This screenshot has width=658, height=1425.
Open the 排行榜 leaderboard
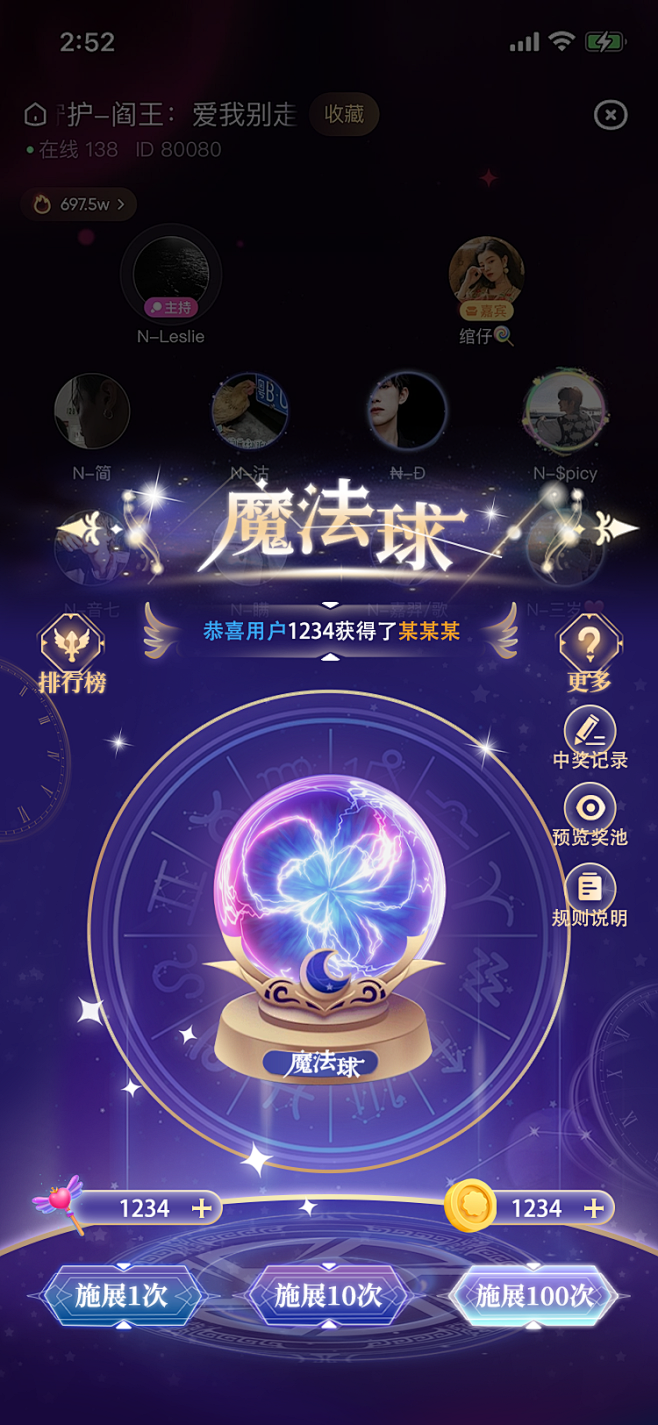pyautogui.click(x=72, y=655)
